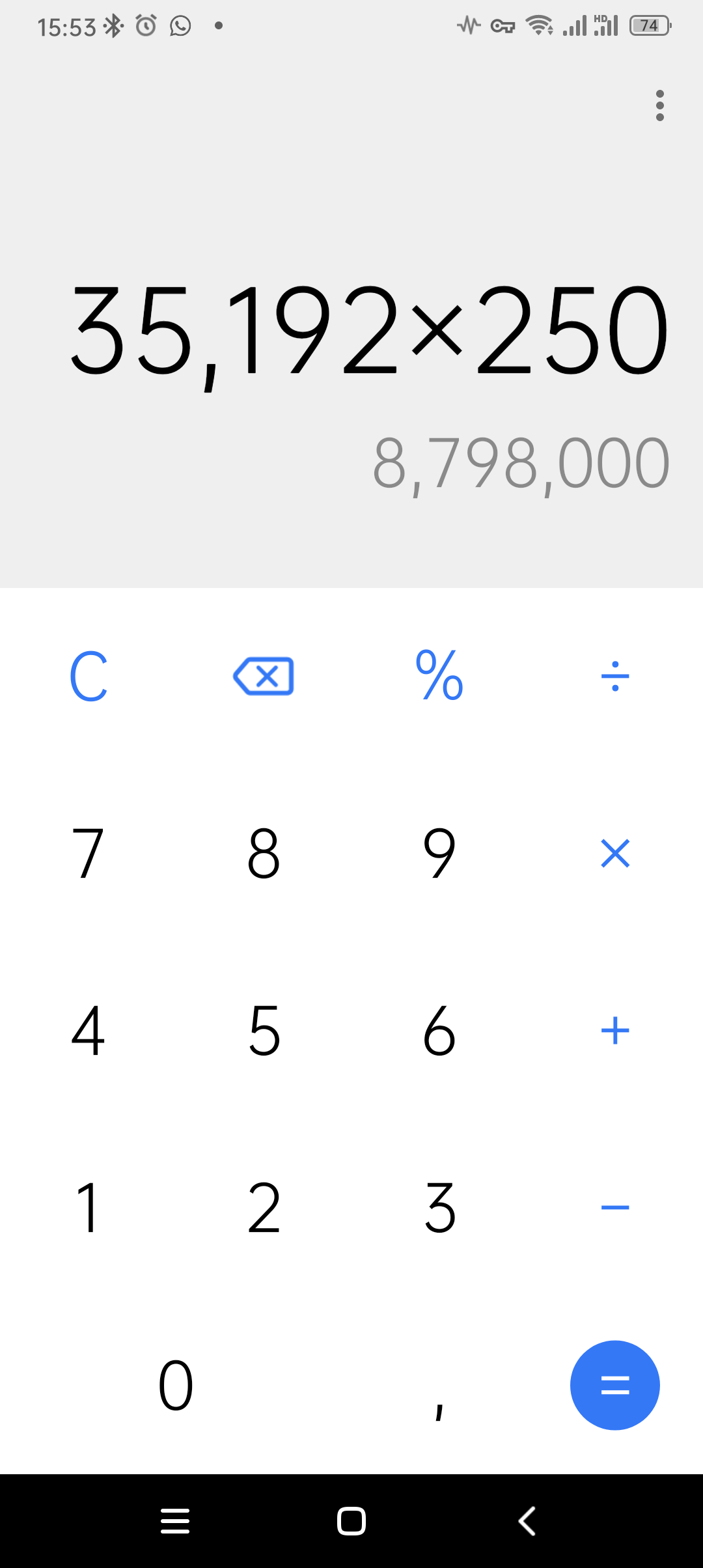Viewport: 703px width, 1568px height.
Task: Enter digit 7
Action: coord(89,853)
